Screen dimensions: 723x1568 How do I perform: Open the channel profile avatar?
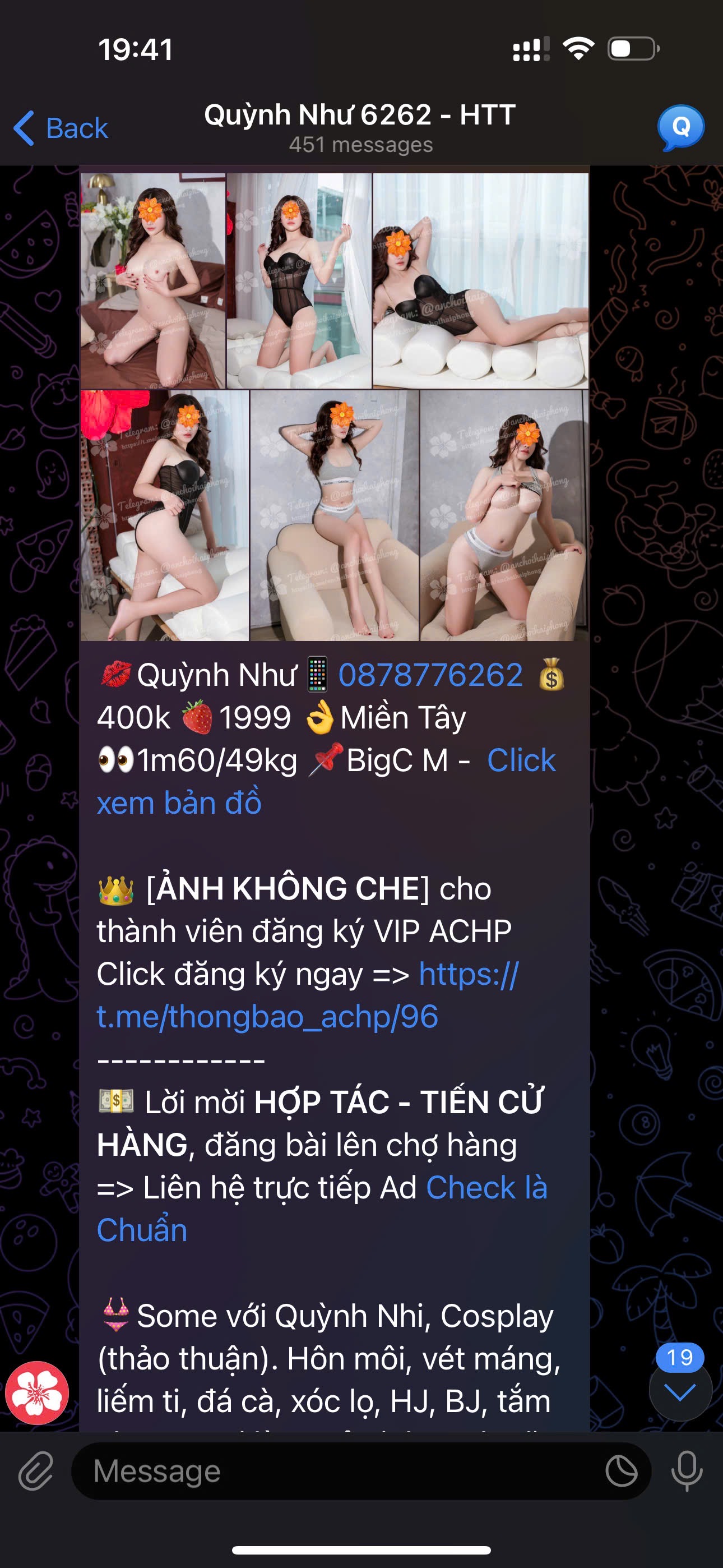680,128
